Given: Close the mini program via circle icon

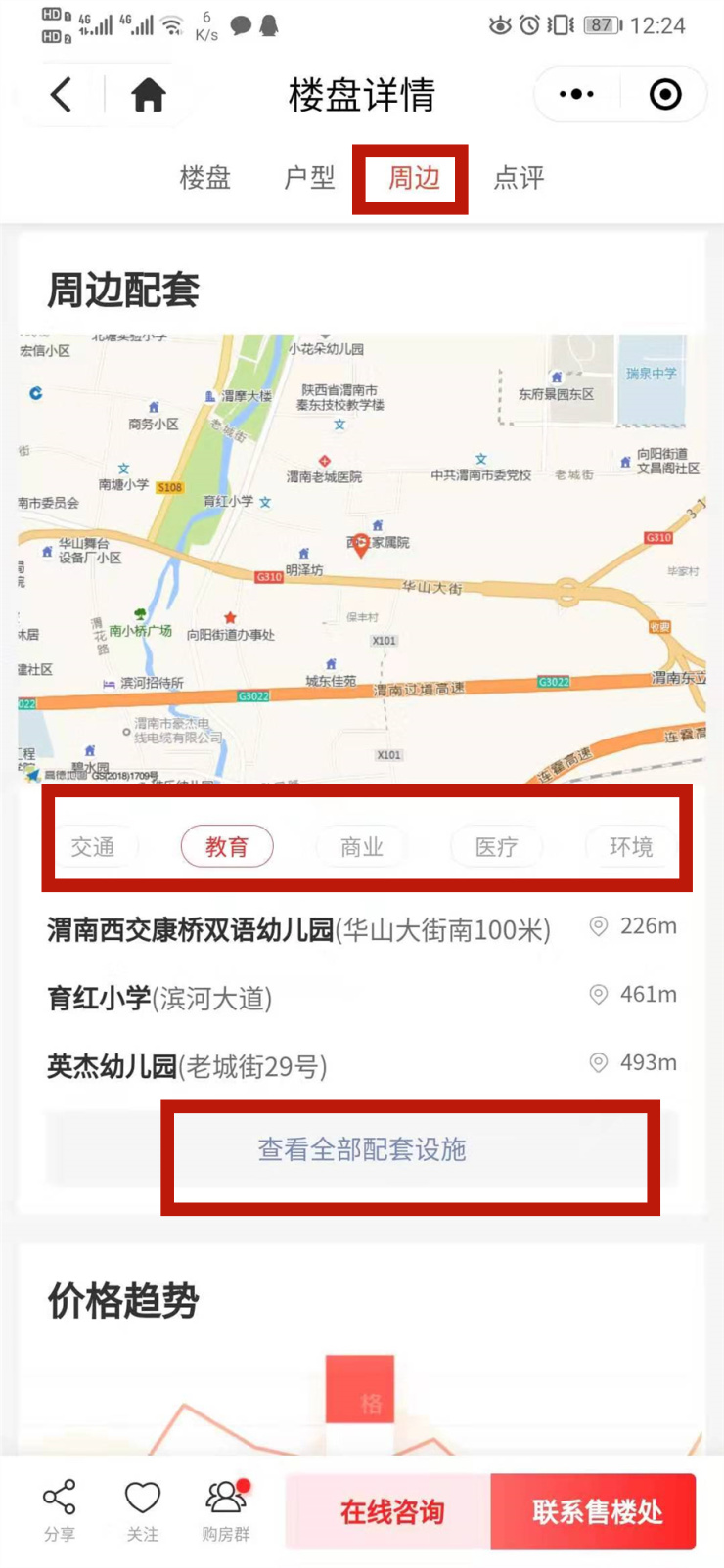Looking at the screenshot, I should (x=665, y=95).
